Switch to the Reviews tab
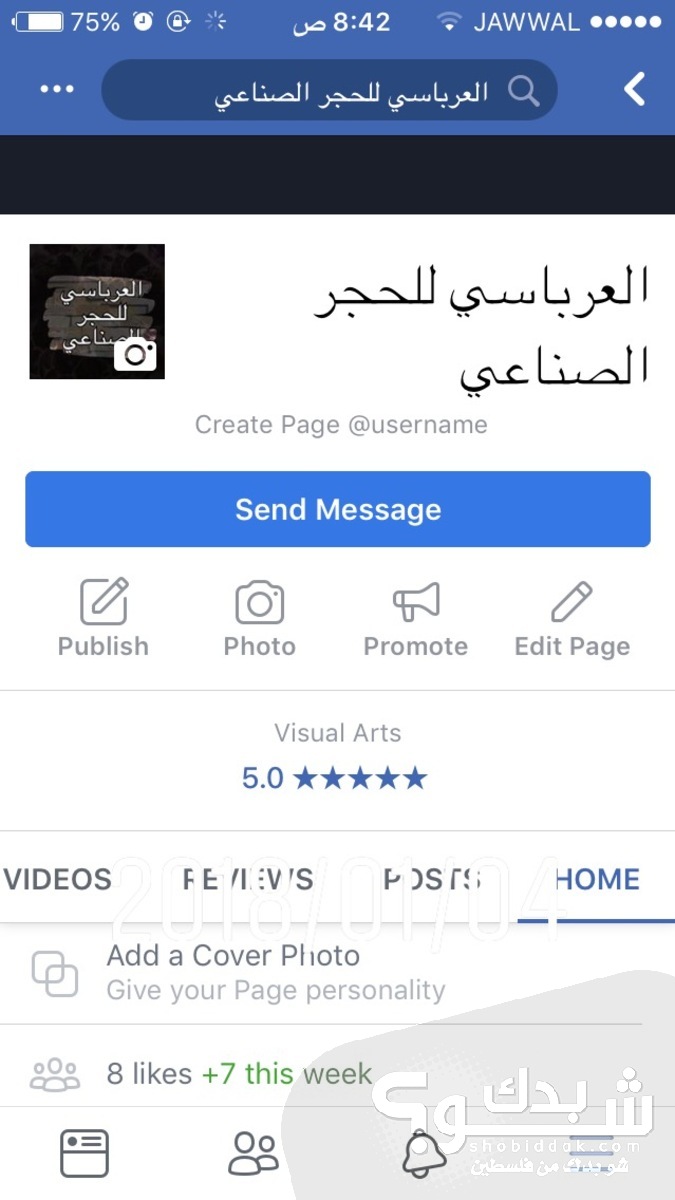 click(248, 879)
